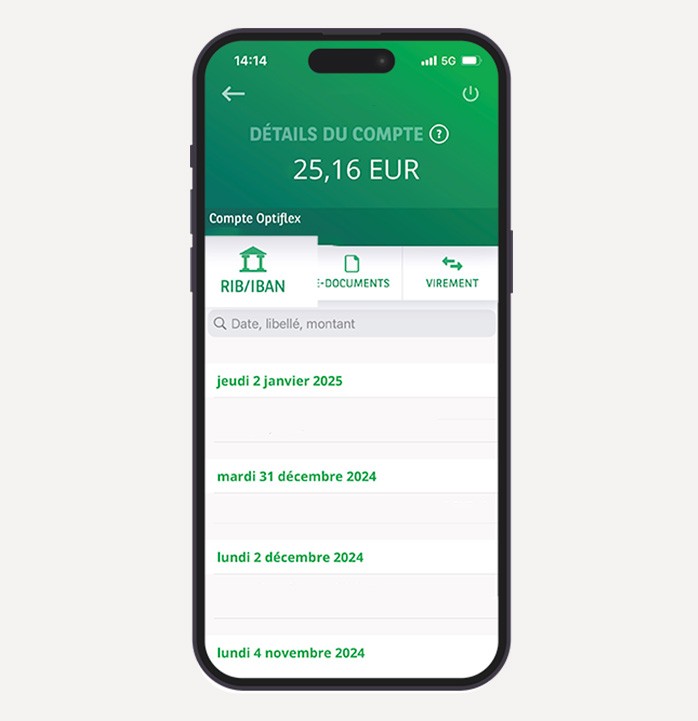
Task: Open the help question mark icon
Action: click(439, 134)
